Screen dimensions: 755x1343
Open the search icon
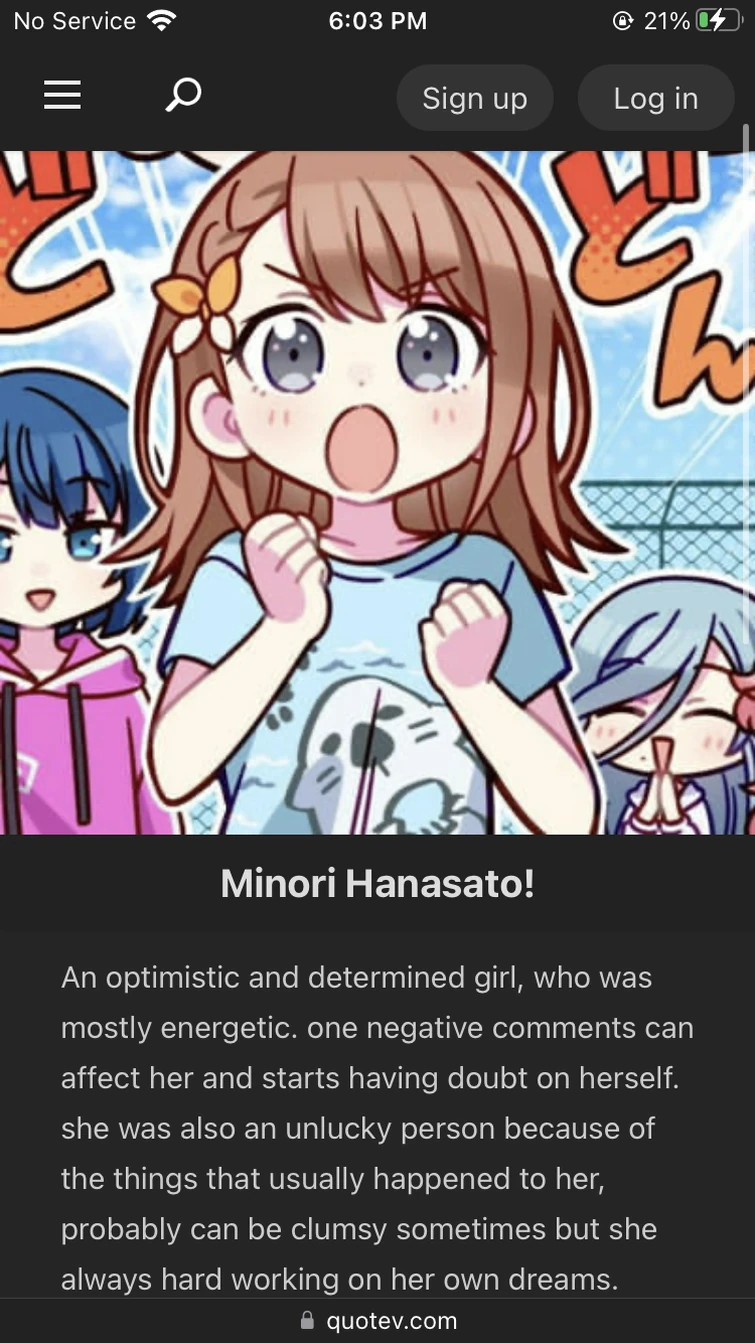click(183, 96)
